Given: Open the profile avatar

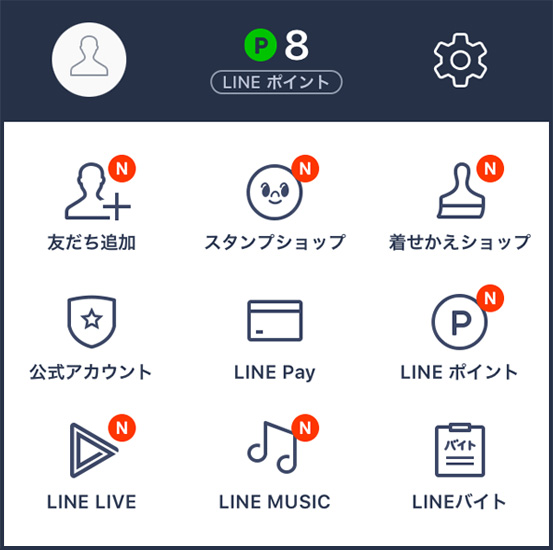Looking at the screenshot, I should point(89,59).
